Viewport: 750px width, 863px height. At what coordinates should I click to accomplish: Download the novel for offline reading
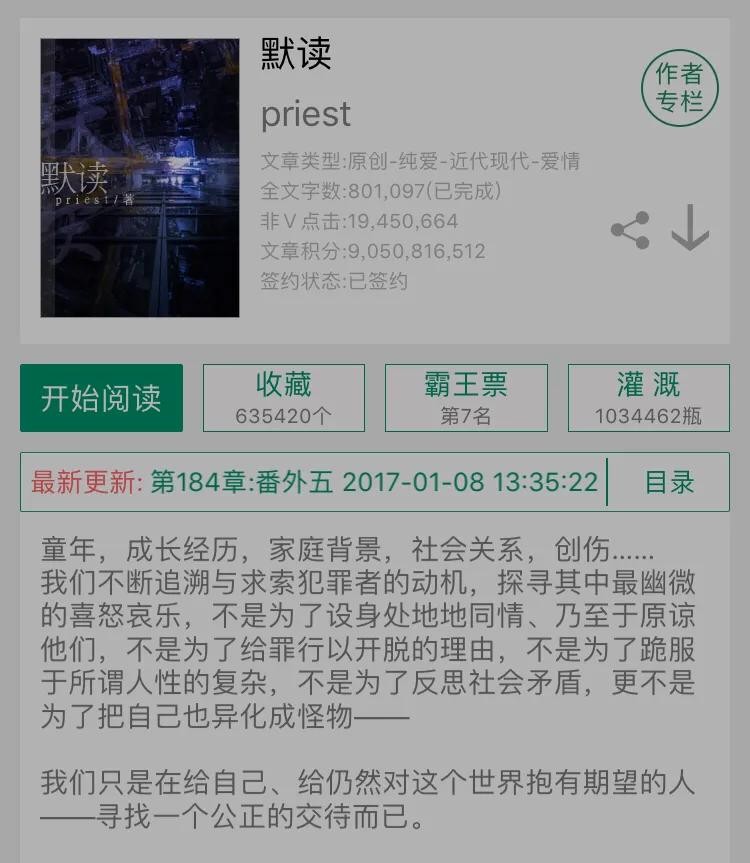pos(690,228)
